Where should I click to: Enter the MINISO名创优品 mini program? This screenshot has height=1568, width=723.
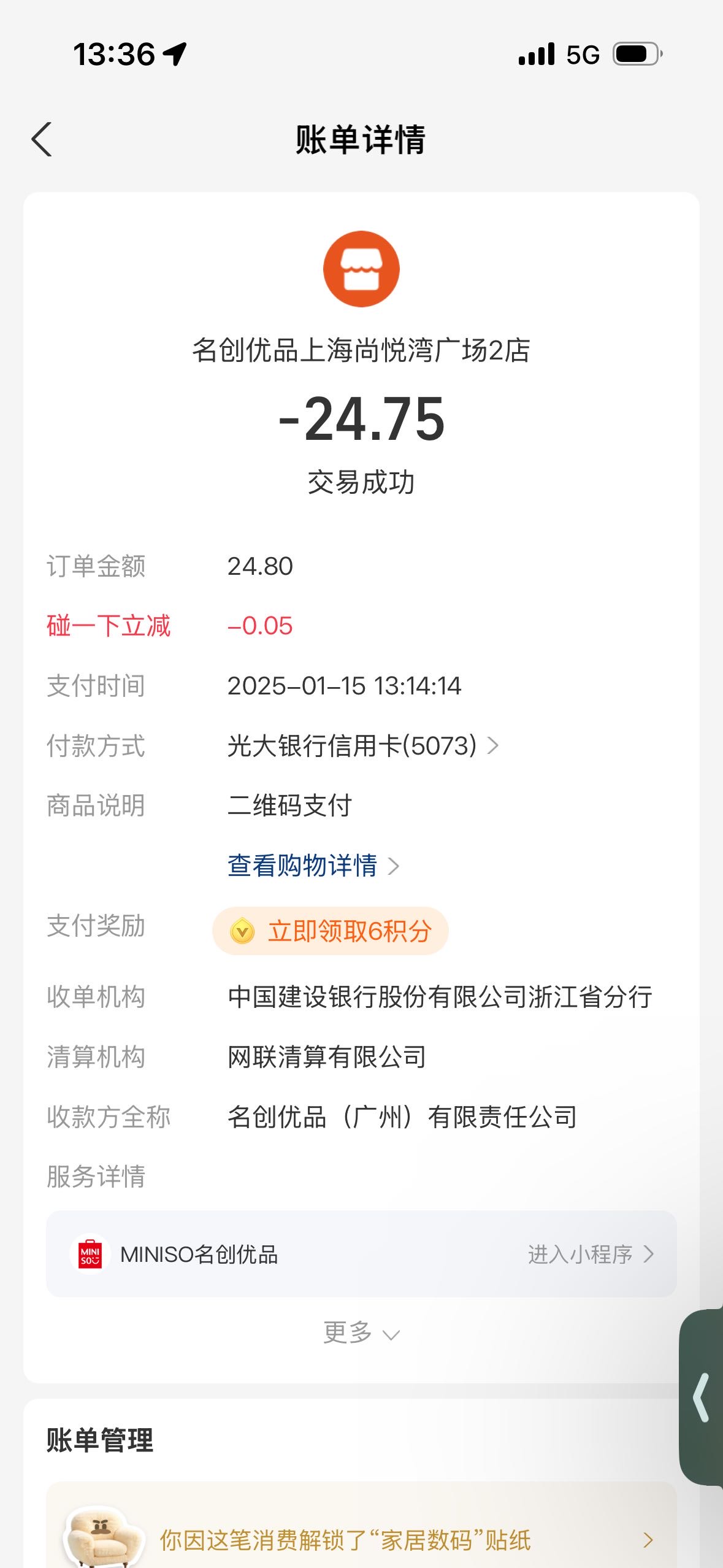pos(361,1254)
